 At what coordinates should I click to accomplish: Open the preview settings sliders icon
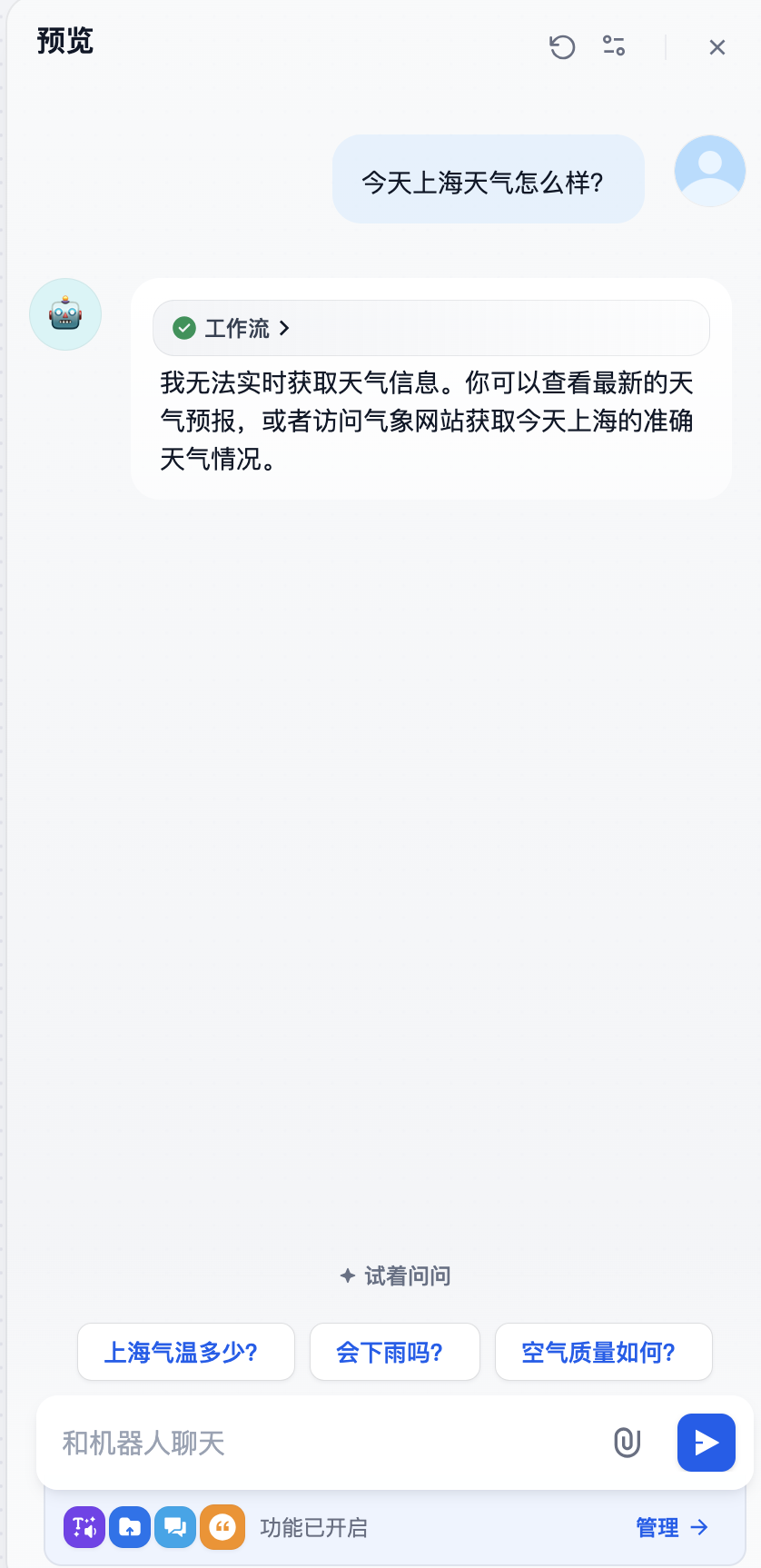pos(614,45)
